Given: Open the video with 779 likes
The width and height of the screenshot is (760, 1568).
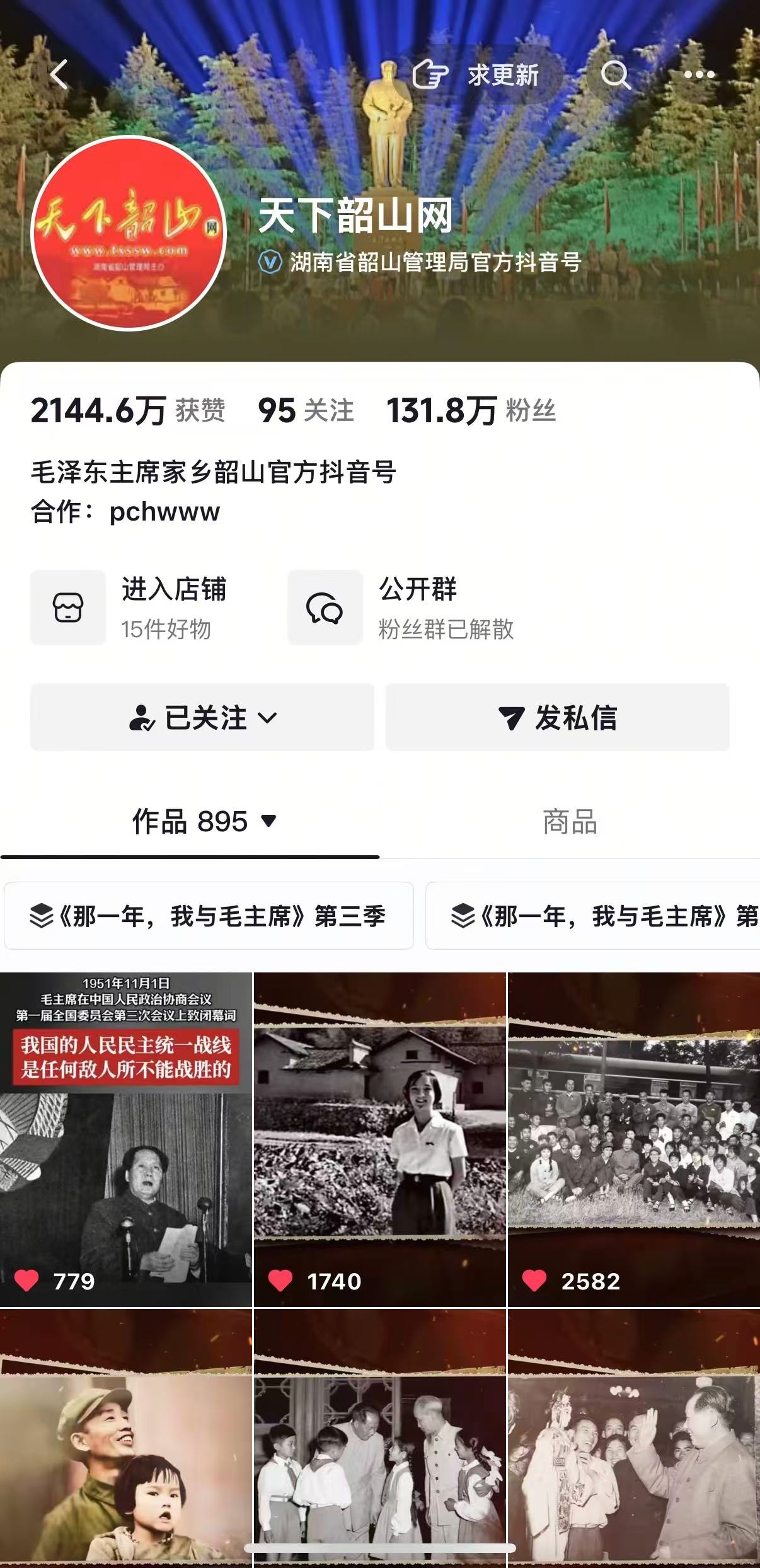Looking at the screenshot, I should pyautogui.click(x=125, y=1141).
